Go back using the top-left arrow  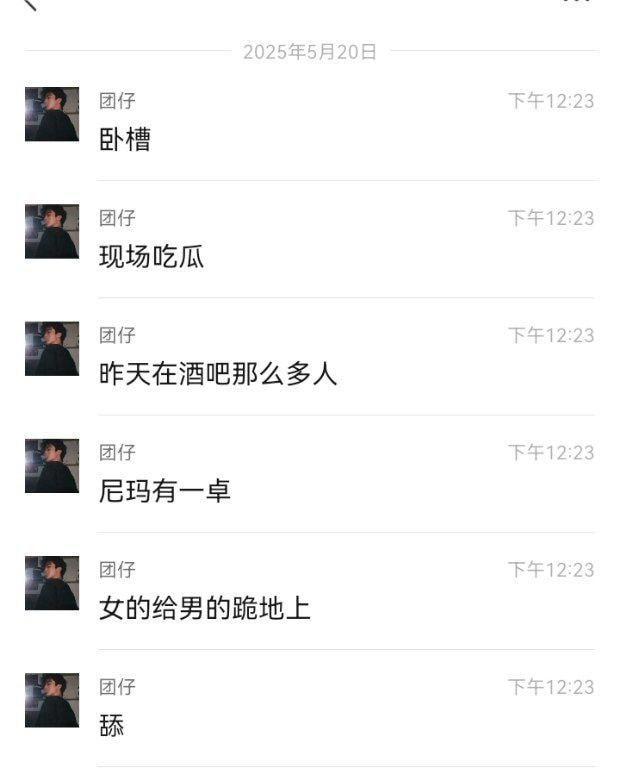click(29, 4)
